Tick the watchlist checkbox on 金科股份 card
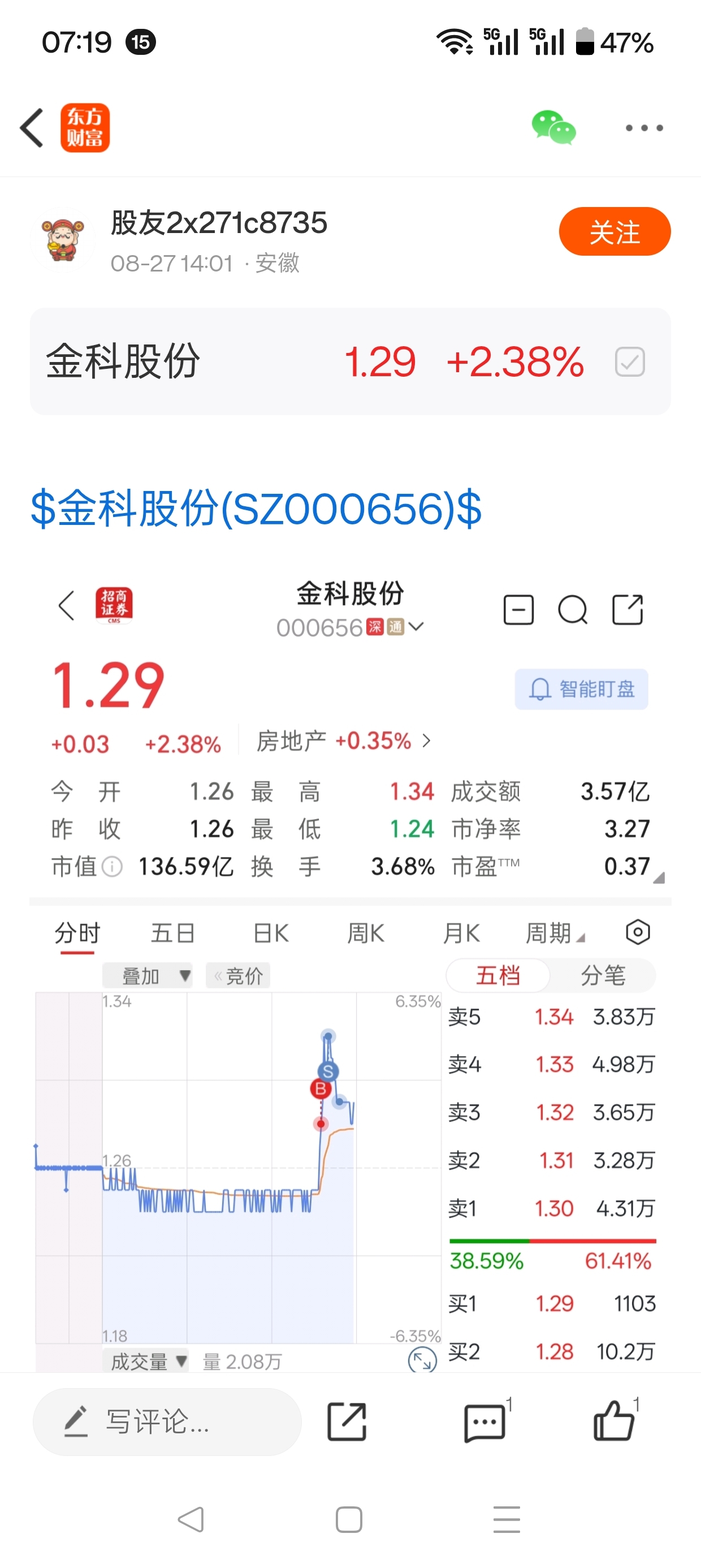The width and height of the screenshot is (701, 1568). [629, 361]
